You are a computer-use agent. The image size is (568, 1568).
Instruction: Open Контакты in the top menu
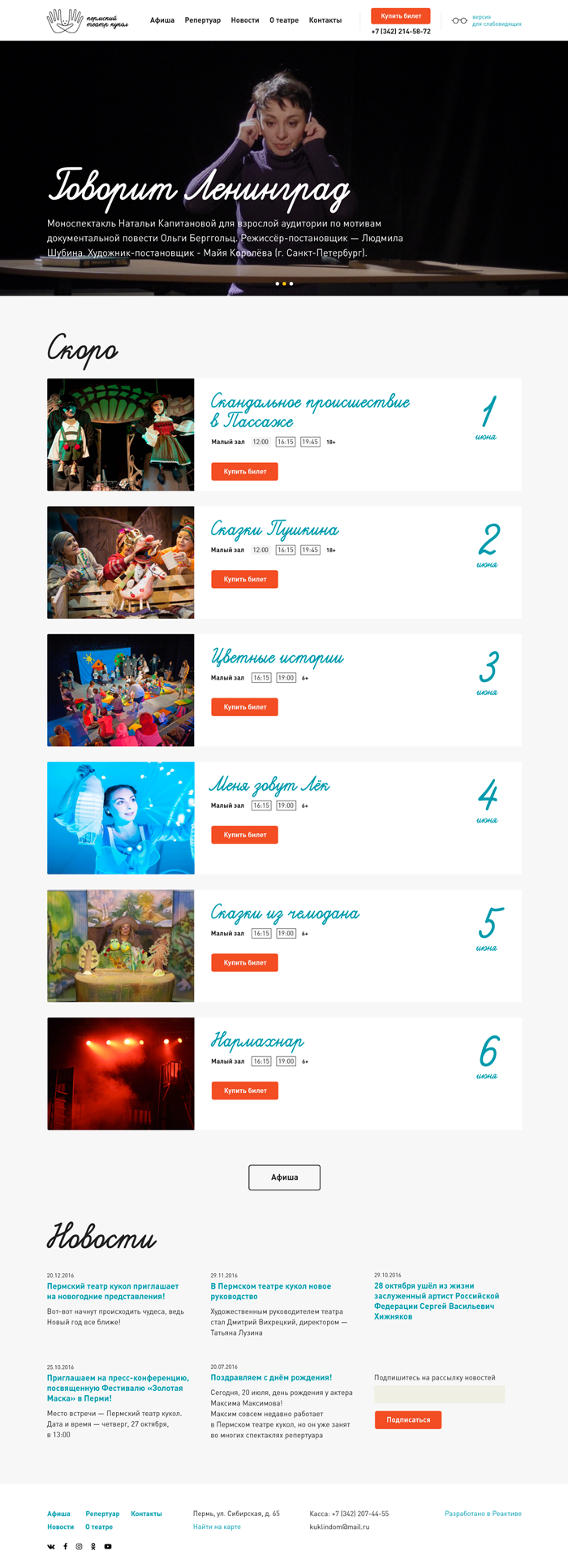pyautogui.click(x=325, y=20)
